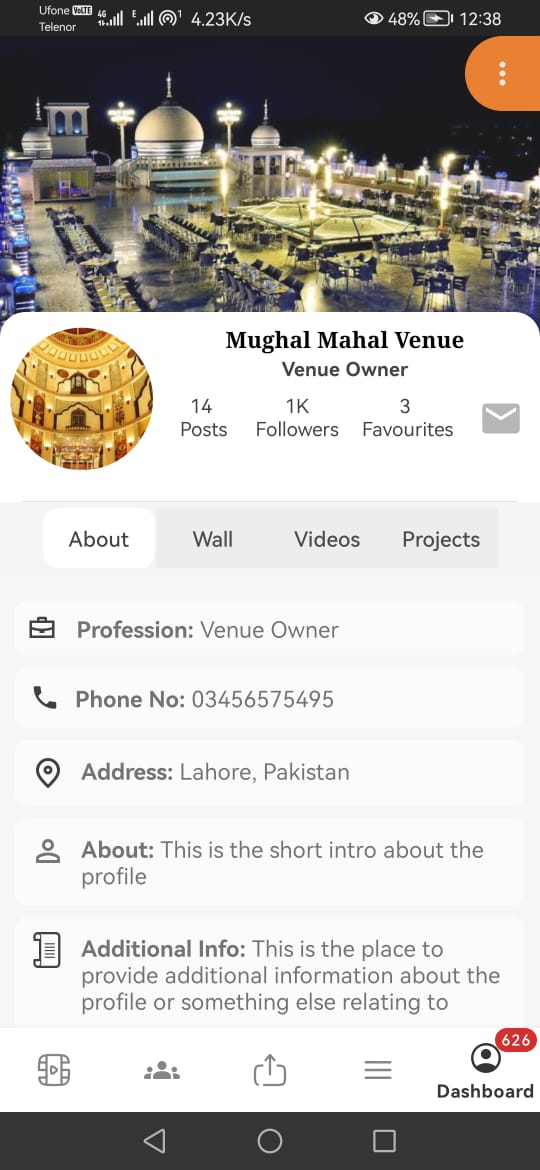Open the Projects tab

pos(441,539)
